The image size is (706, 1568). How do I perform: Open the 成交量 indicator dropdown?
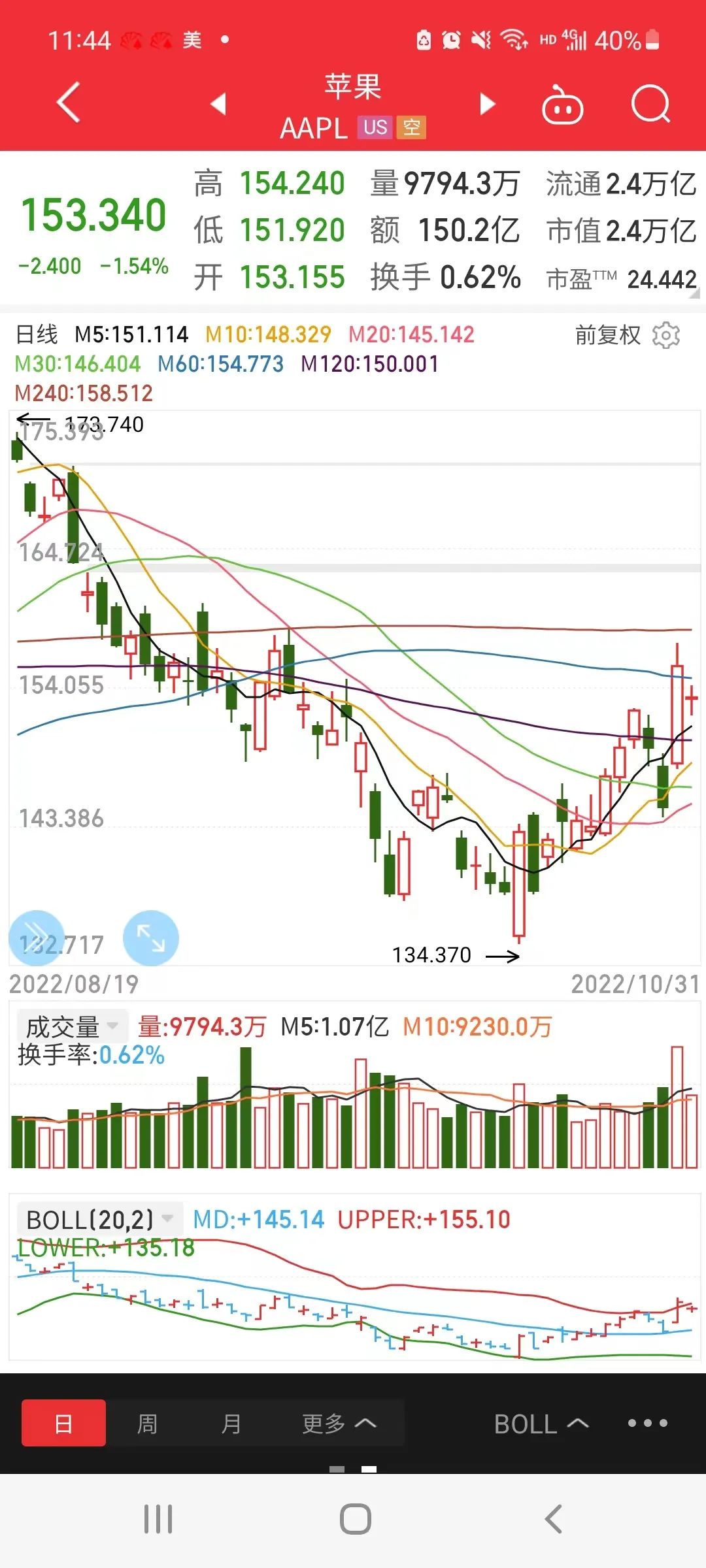coord(72,1026)
